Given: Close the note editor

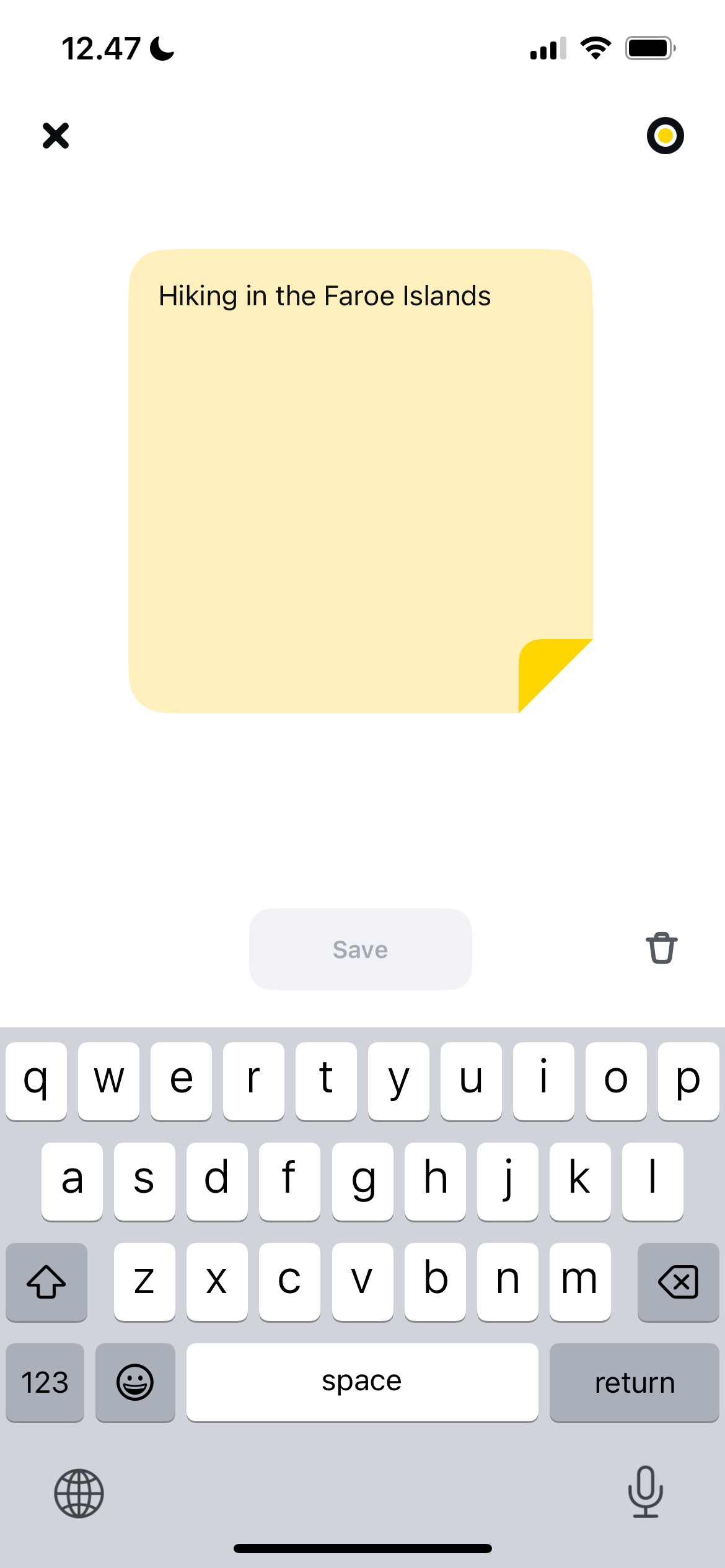Looking at the screenshot, I should point(56,136).
